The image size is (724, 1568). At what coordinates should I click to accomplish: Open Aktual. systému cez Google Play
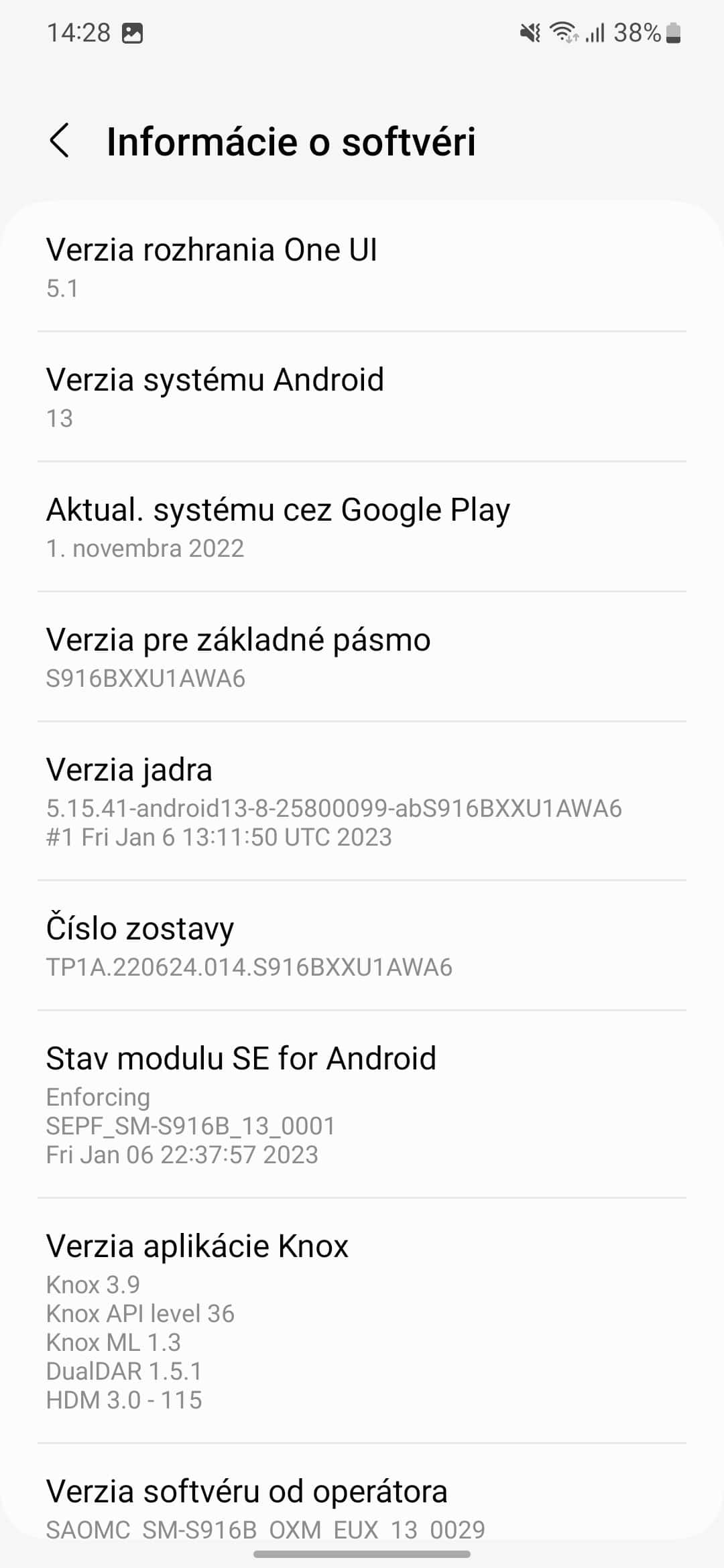pos(362,527)
